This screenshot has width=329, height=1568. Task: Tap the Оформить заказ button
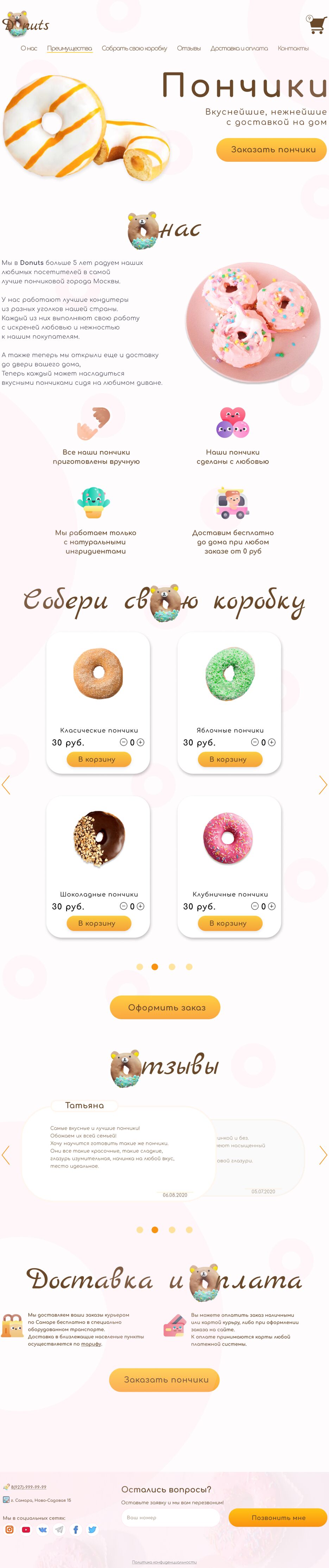165,1007
